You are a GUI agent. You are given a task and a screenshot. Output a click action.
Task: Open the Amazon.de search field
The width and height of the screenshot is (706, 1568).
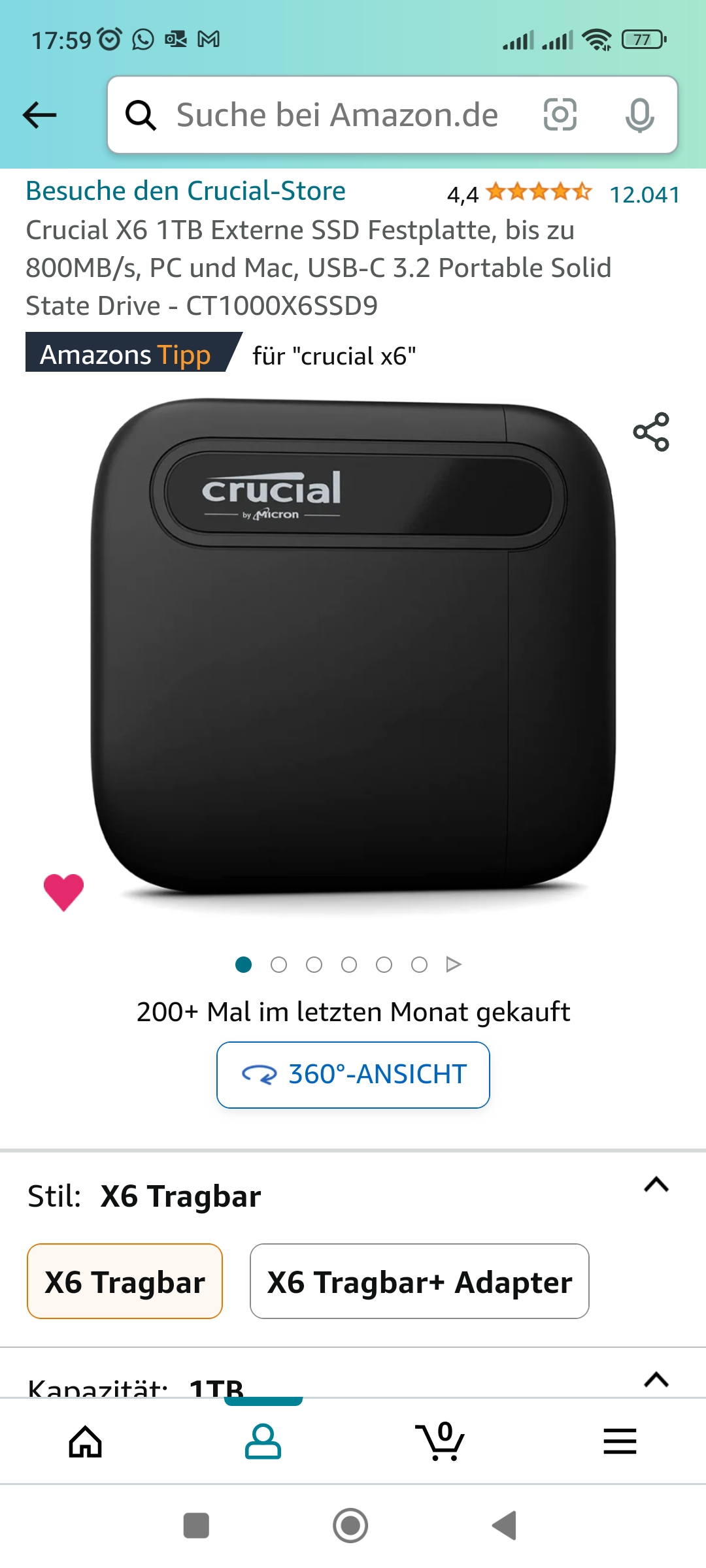[x=337, y=115]
